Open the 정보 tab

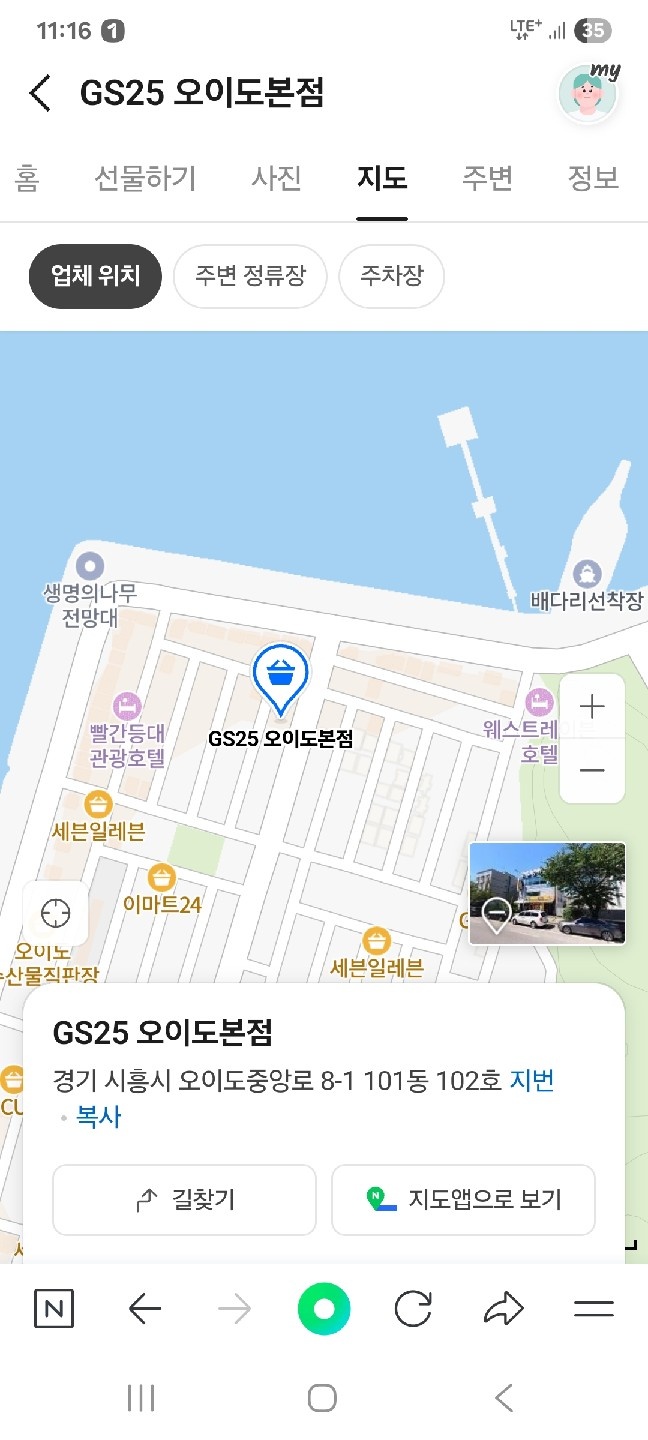point(593,179)
